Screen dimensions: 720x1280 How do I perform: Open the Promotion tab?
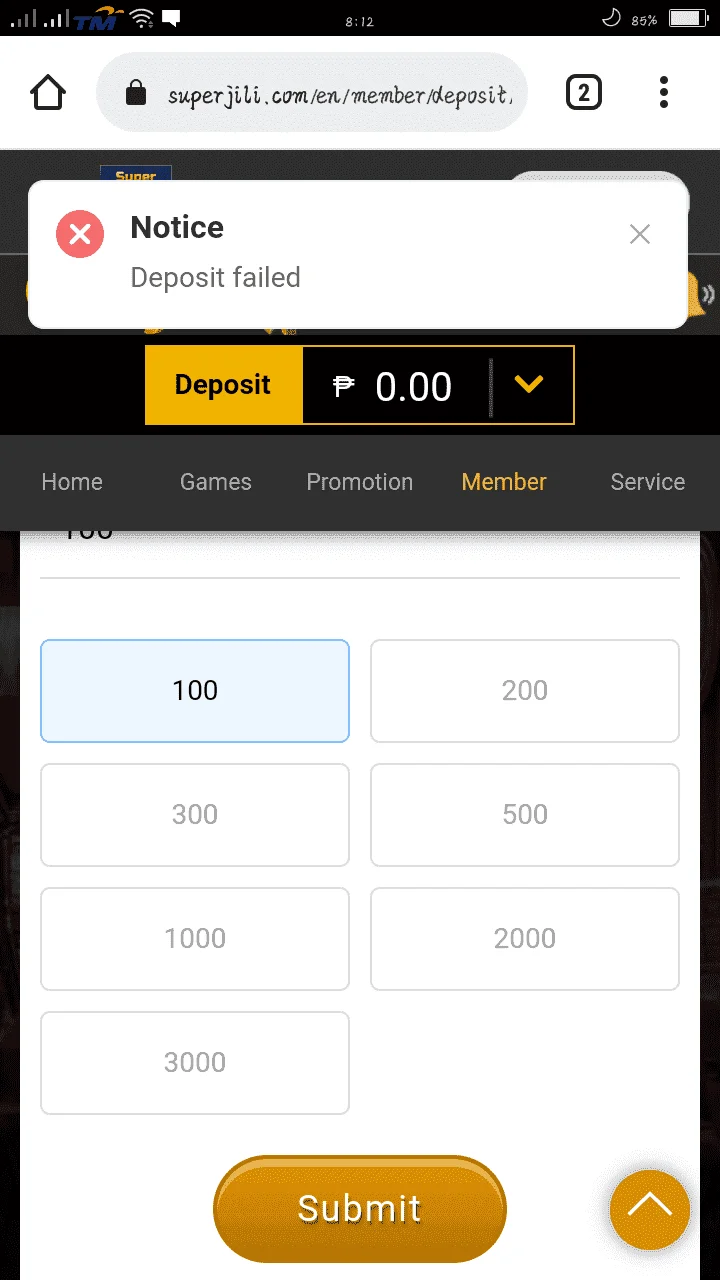tap(360, 482)
